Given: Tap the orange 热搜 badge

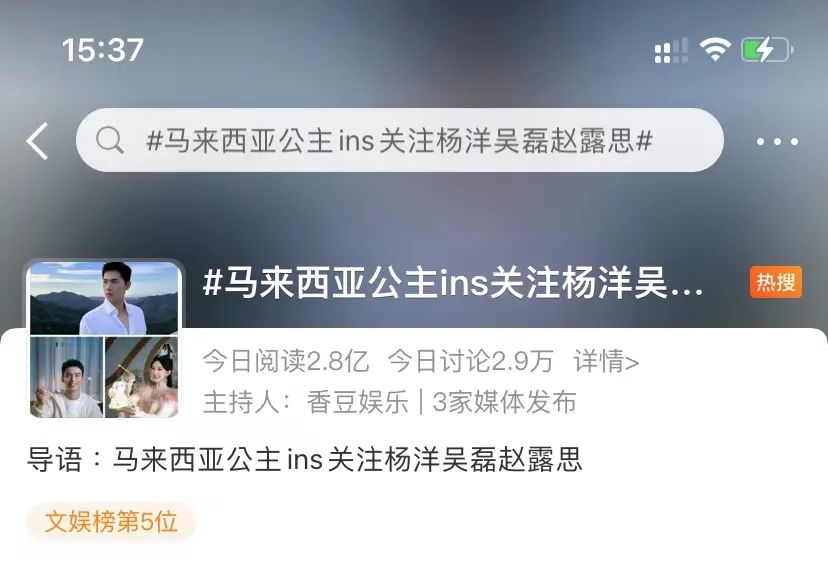Looking at the screenshot, I should [x=776, y=283].
